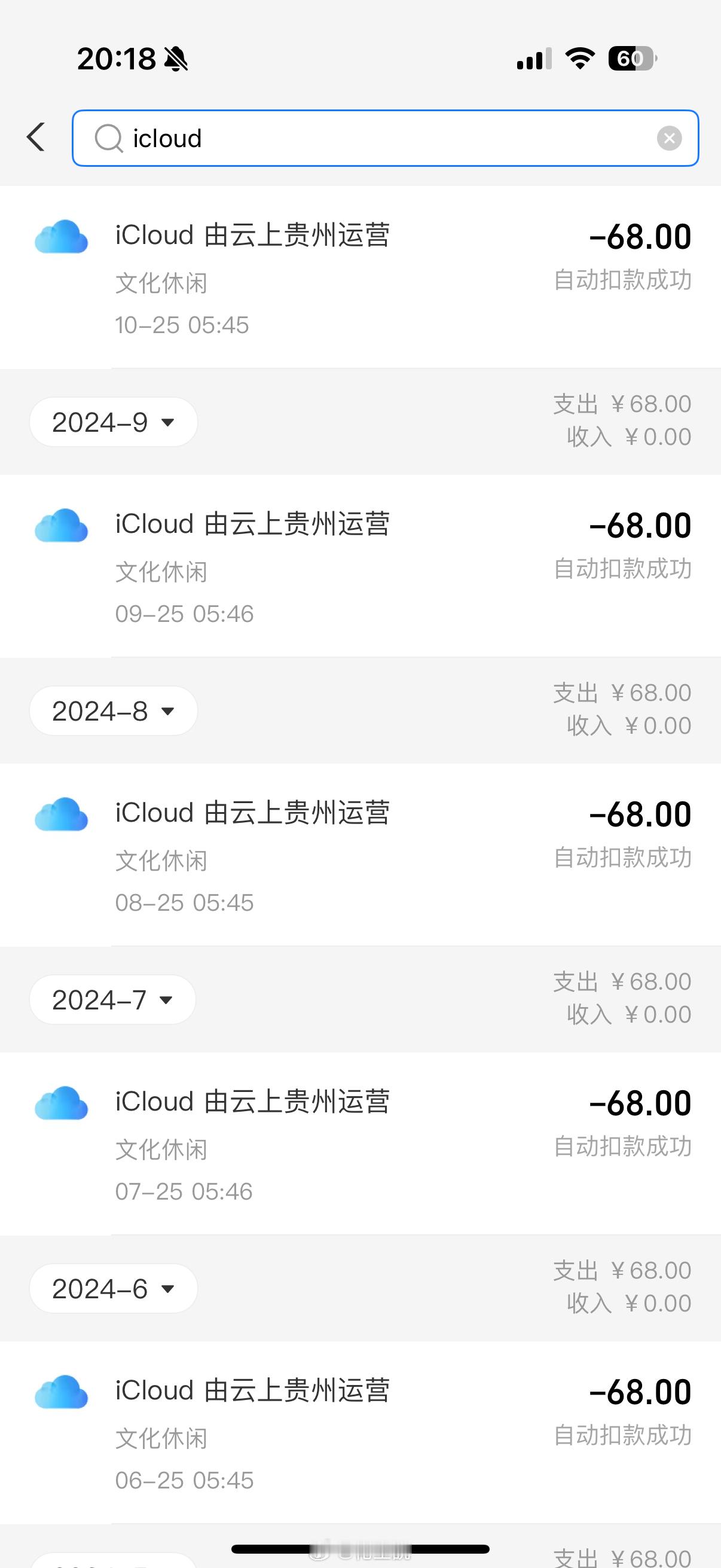Viewport: 721px width, 1568px height.
Task: Expand the 2024-7 month picker
Action: (112, 999)
